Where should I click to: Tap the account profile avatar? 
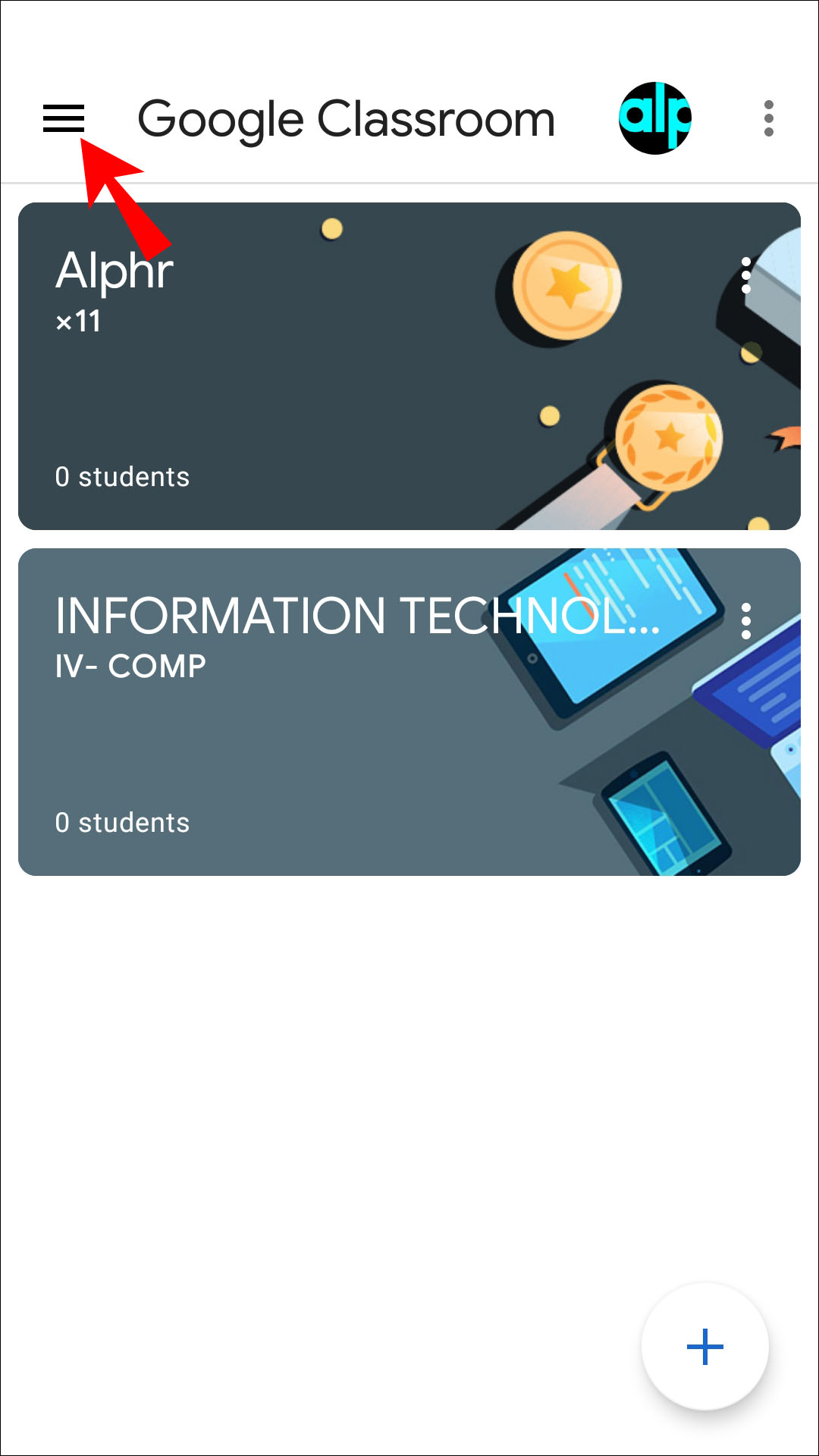[655, 119]
